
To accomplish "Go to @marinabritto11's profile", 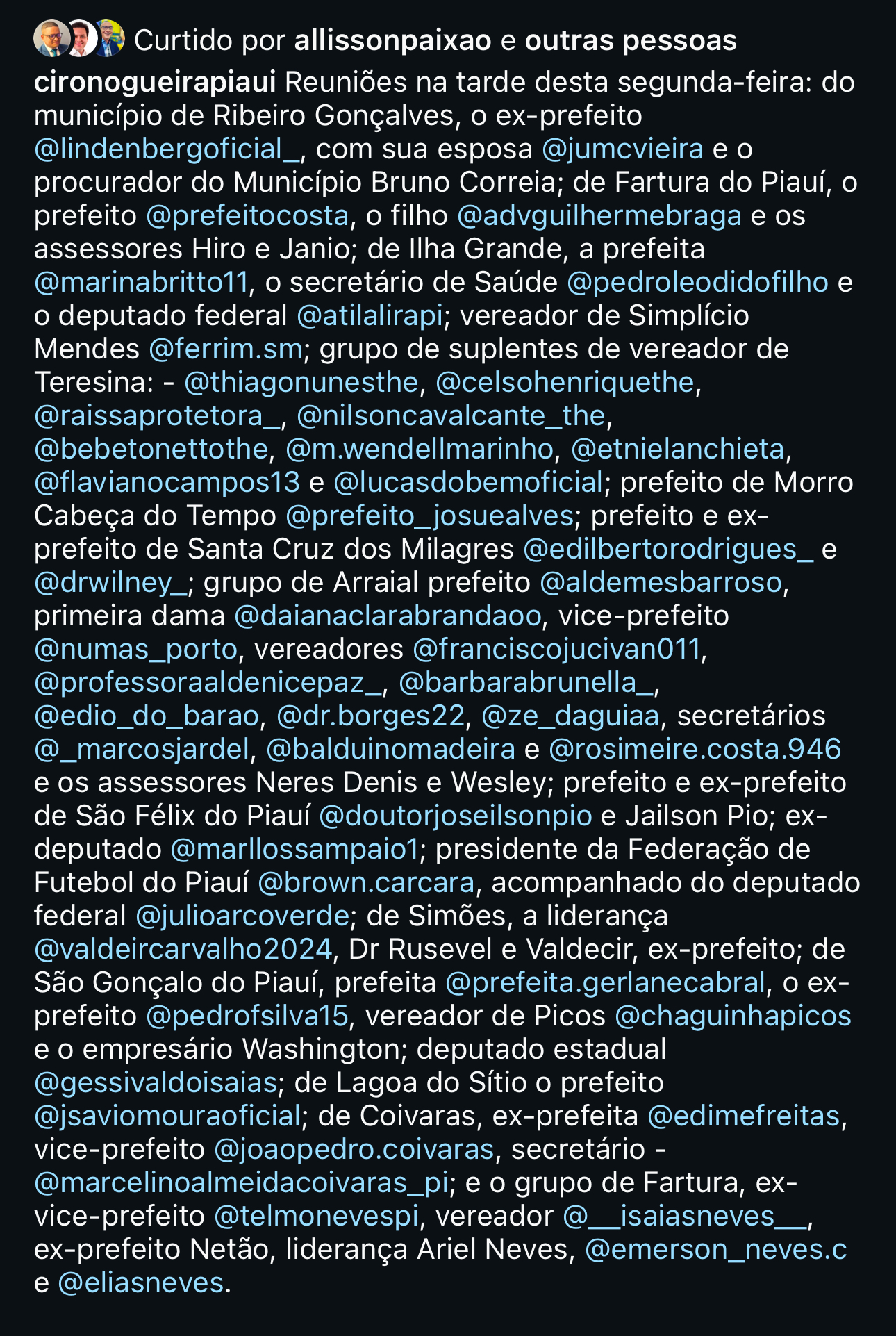I will click(x=141, y=283).
